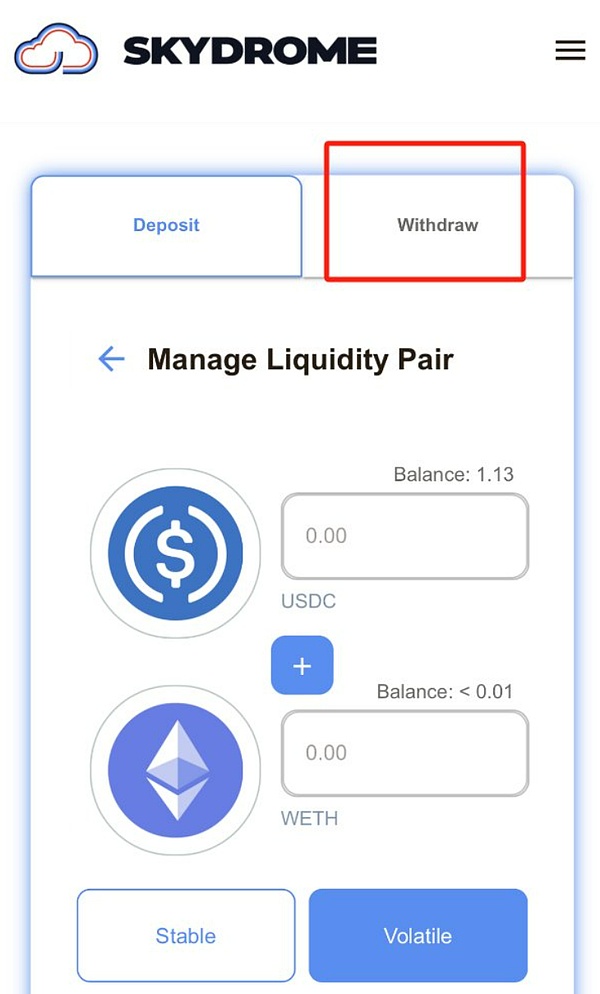Focus the WETH amount field
Image resolution: width=600 pixels, height=994 pixels.
point(404,753)
